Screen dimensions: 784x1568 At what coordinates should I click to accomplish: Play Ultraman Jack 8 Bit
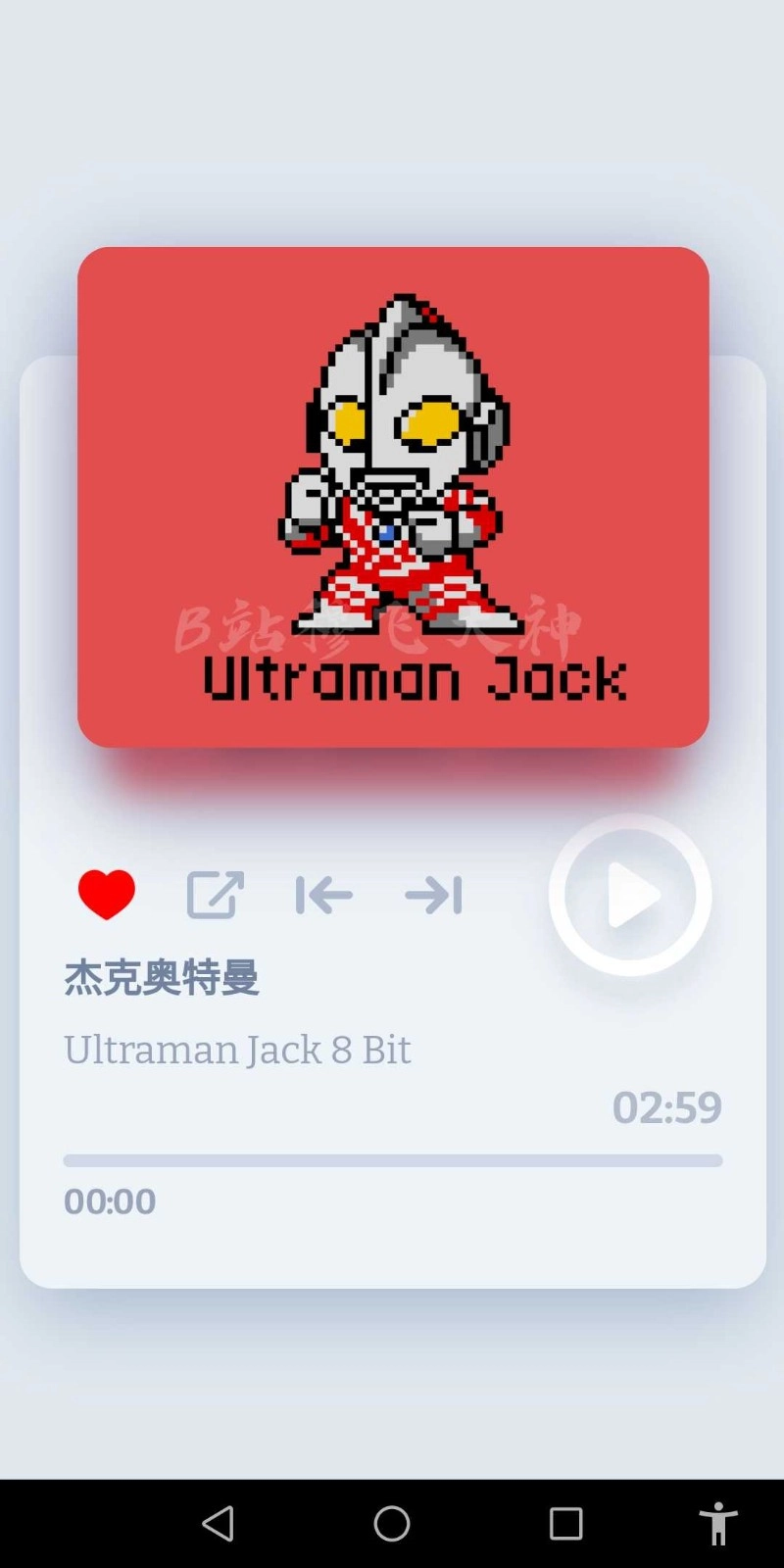coord(630,895)
